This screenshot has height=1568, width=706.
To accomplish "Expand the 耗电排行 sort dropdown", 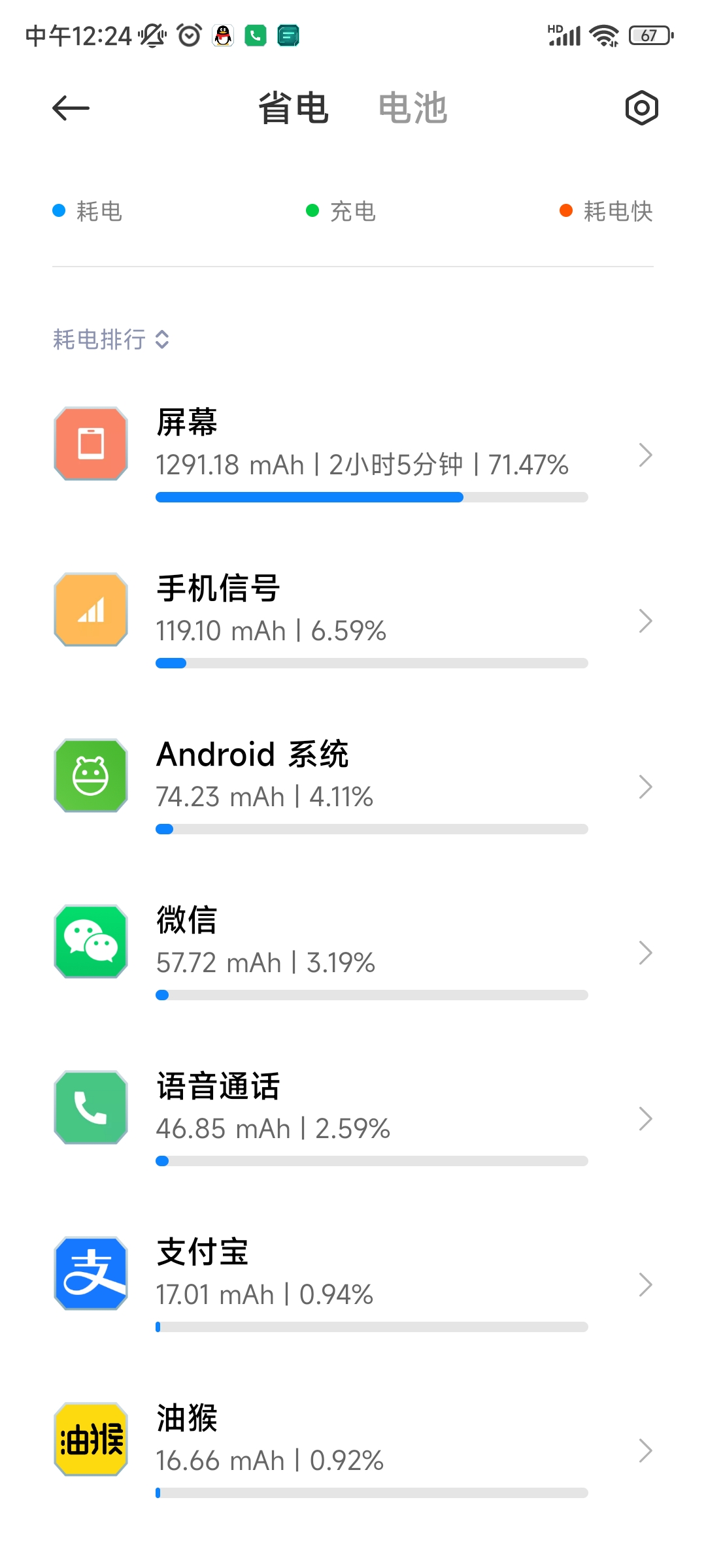I will (111, 339).
